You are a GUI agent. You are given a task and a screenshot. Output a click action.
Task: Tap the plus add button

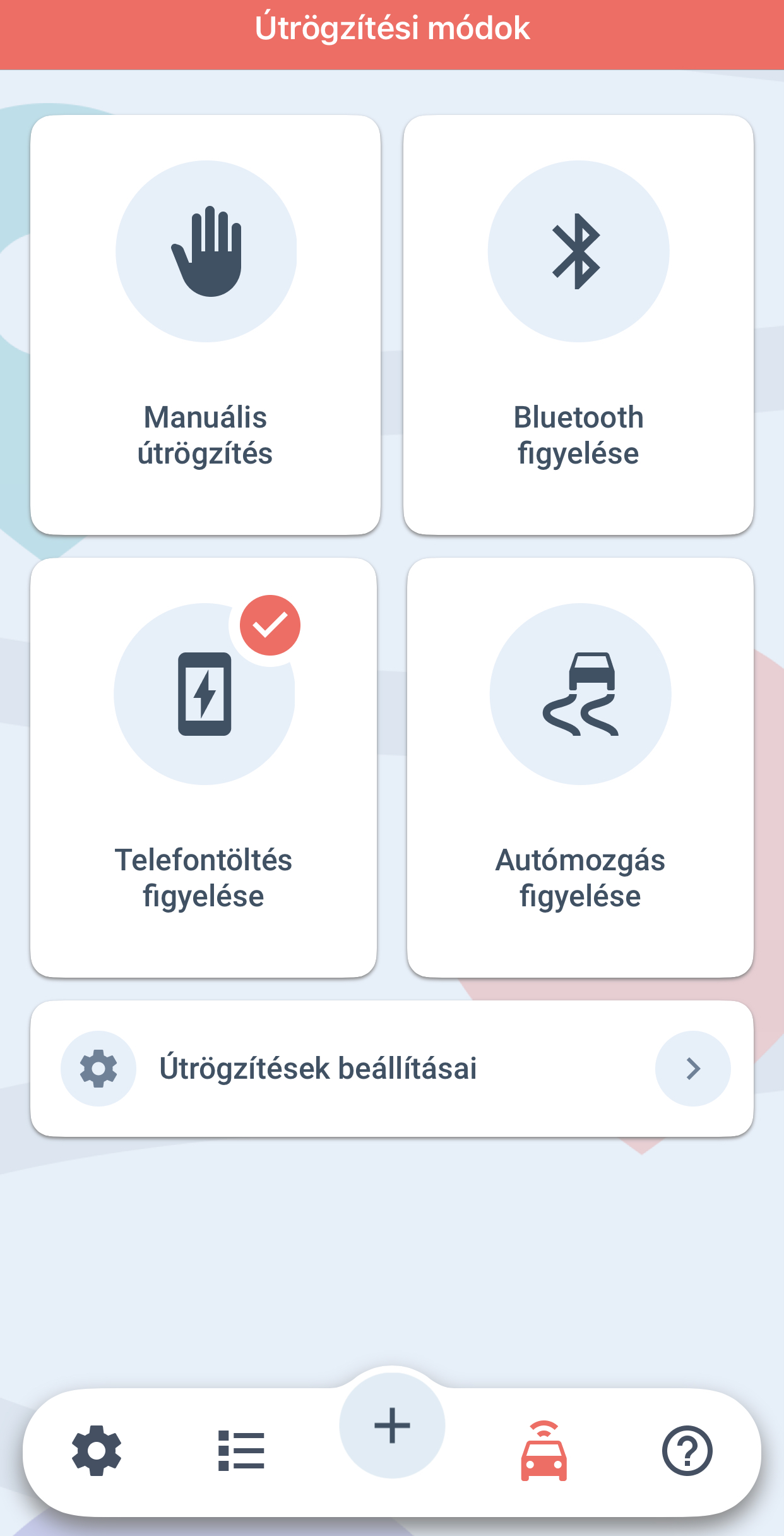click(x=392, y=1425)
